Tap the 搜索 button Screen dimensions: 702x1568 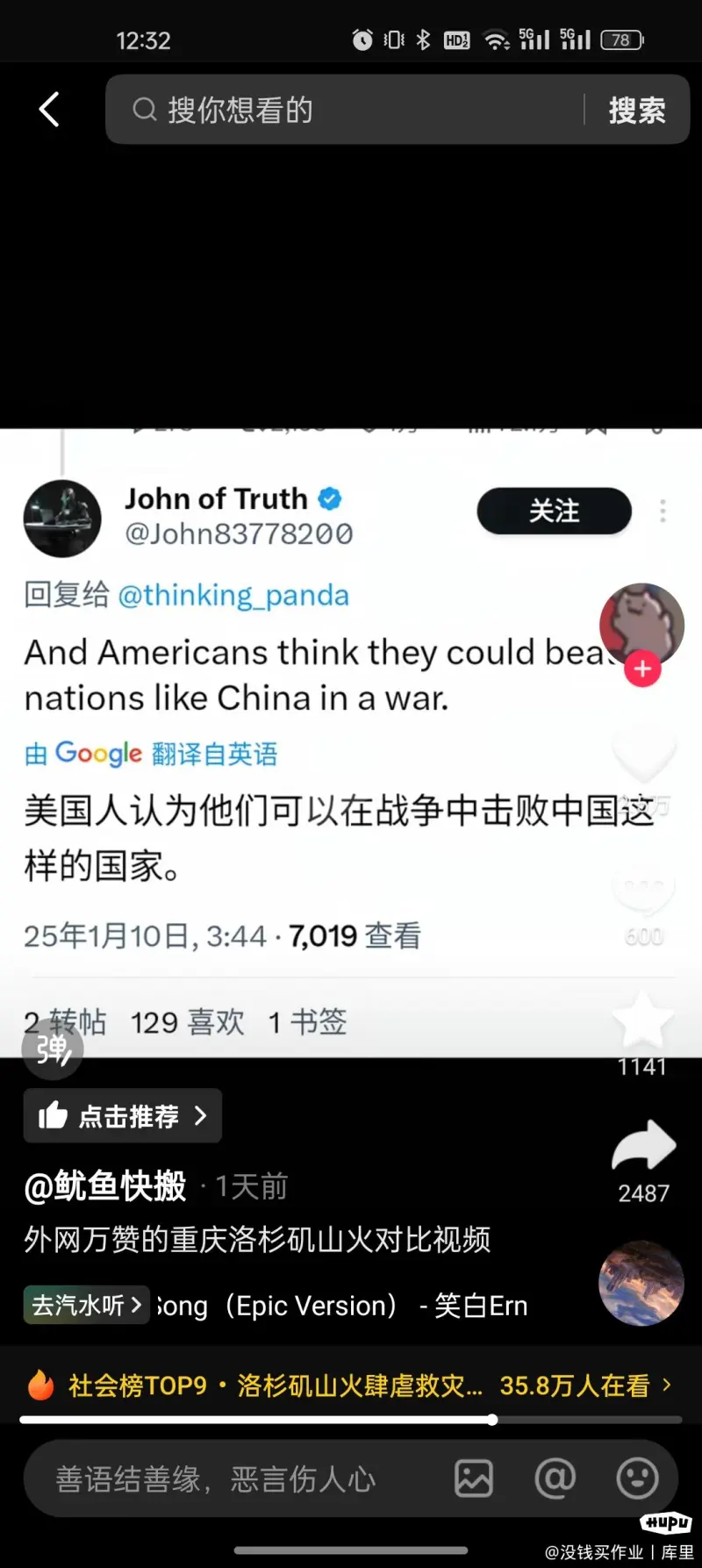(637, 111)
